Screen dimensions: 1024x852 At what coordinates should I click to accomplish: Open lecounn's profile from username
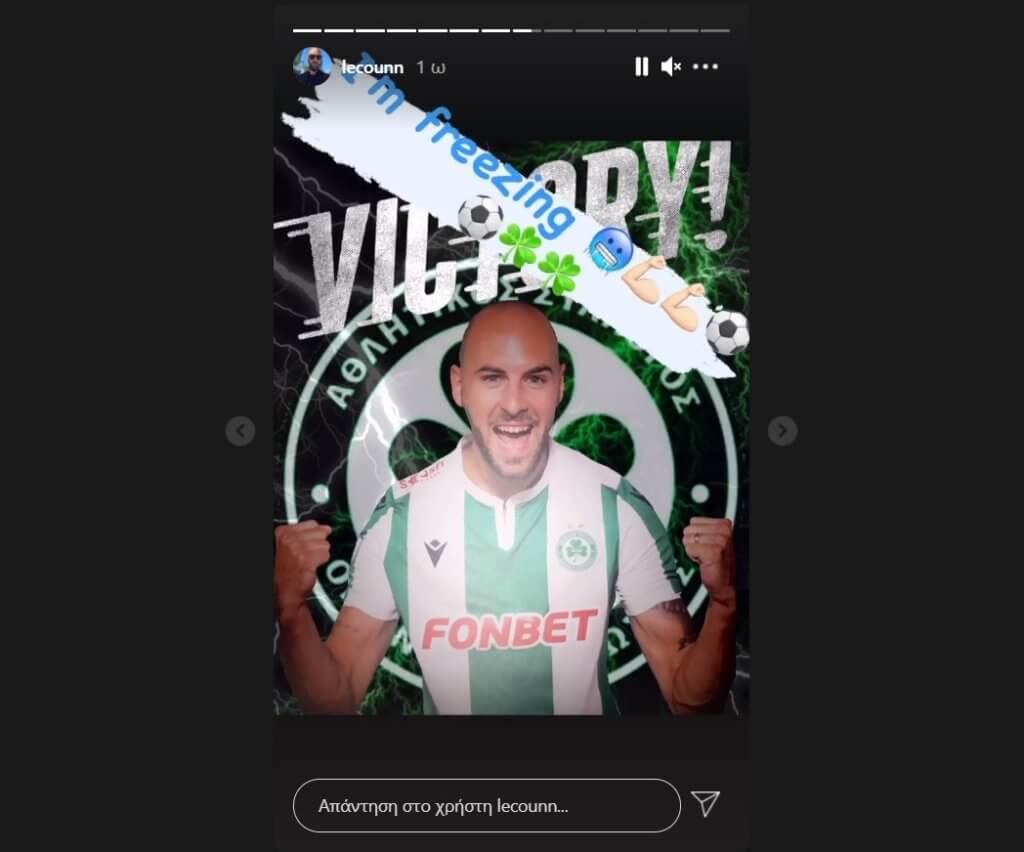372,67
